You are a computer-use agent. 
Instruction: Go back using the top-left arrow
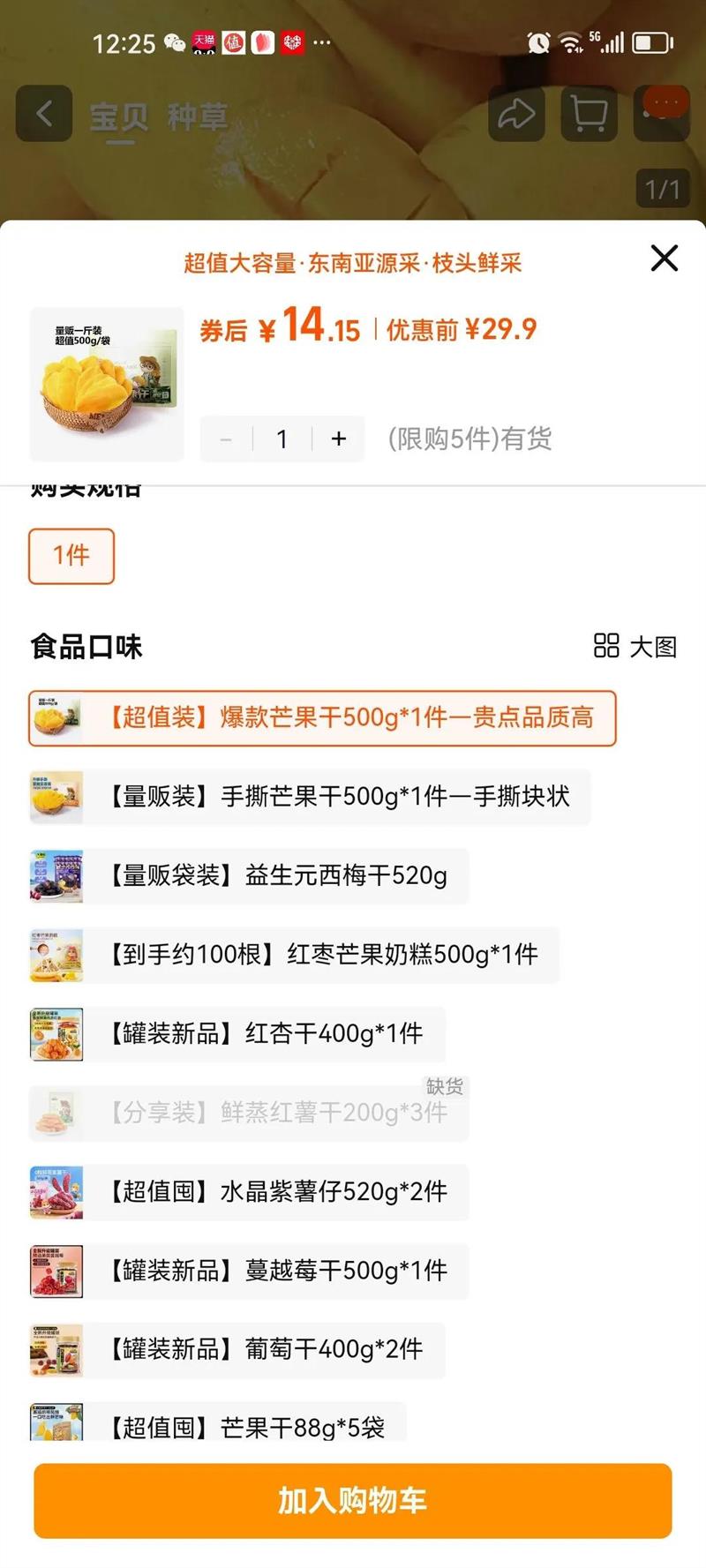tap(44, 114)
